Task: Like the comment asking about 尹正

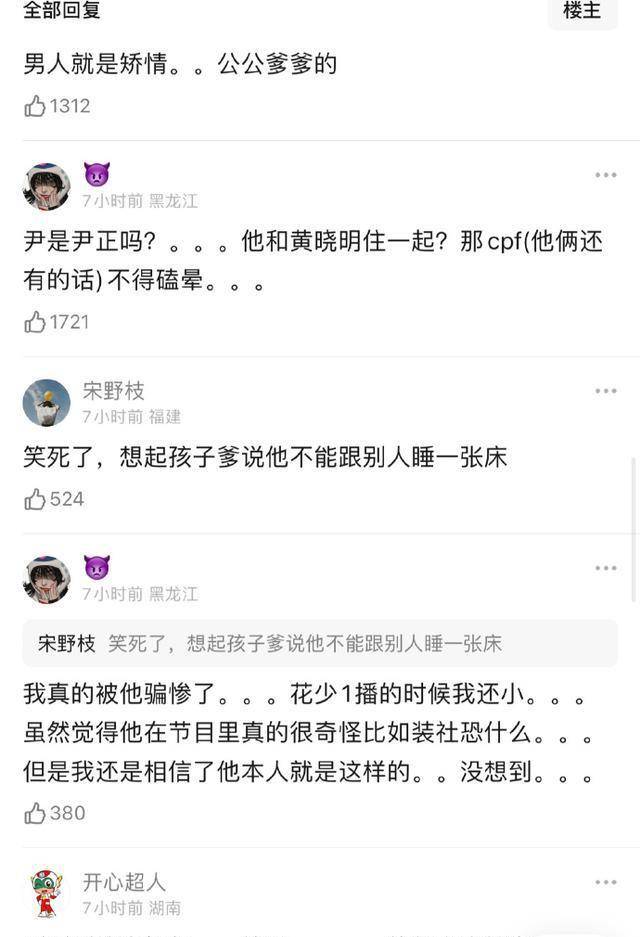Action: [36, 321]
